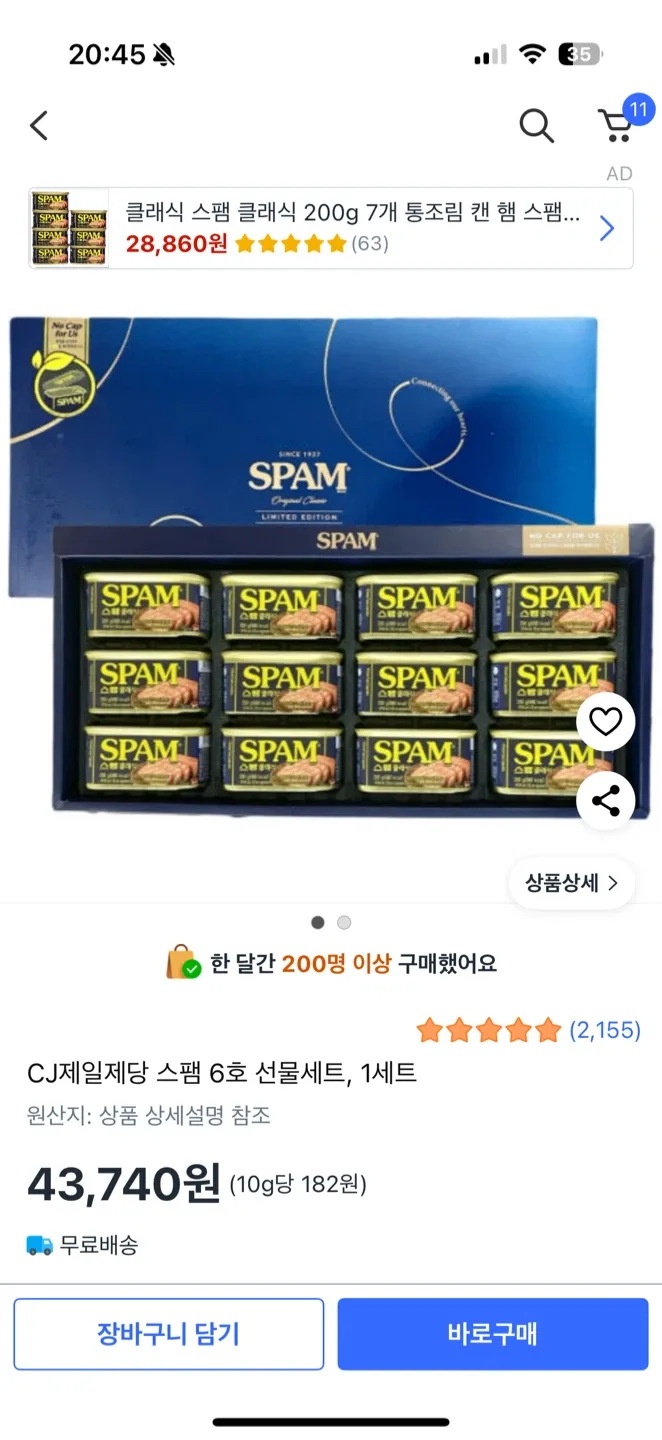Open the 28,860원 classic Spam ad banner

pos(331,229)
